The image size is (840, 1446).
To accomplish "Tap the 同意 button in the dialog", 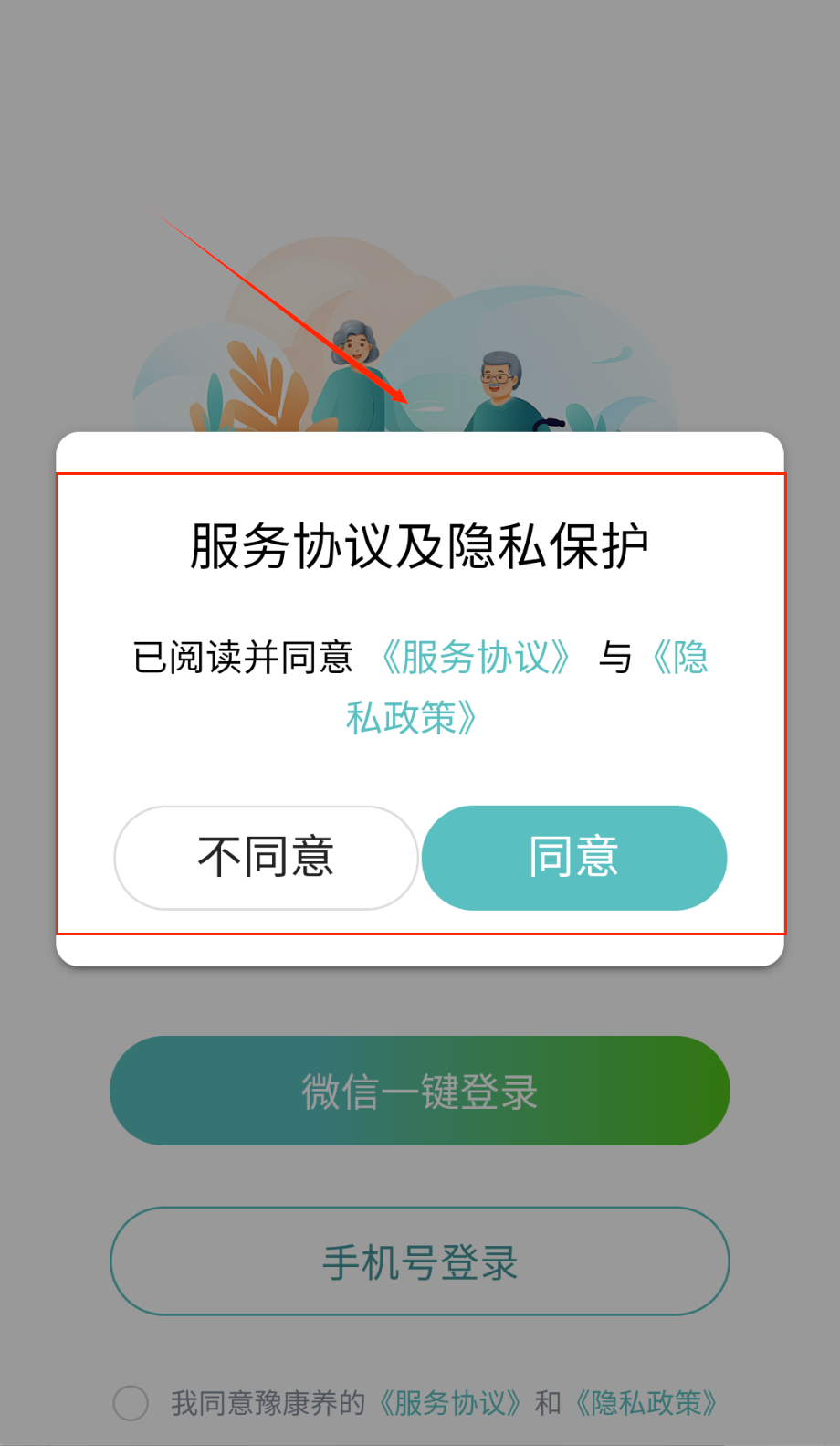I will [573, 858].
